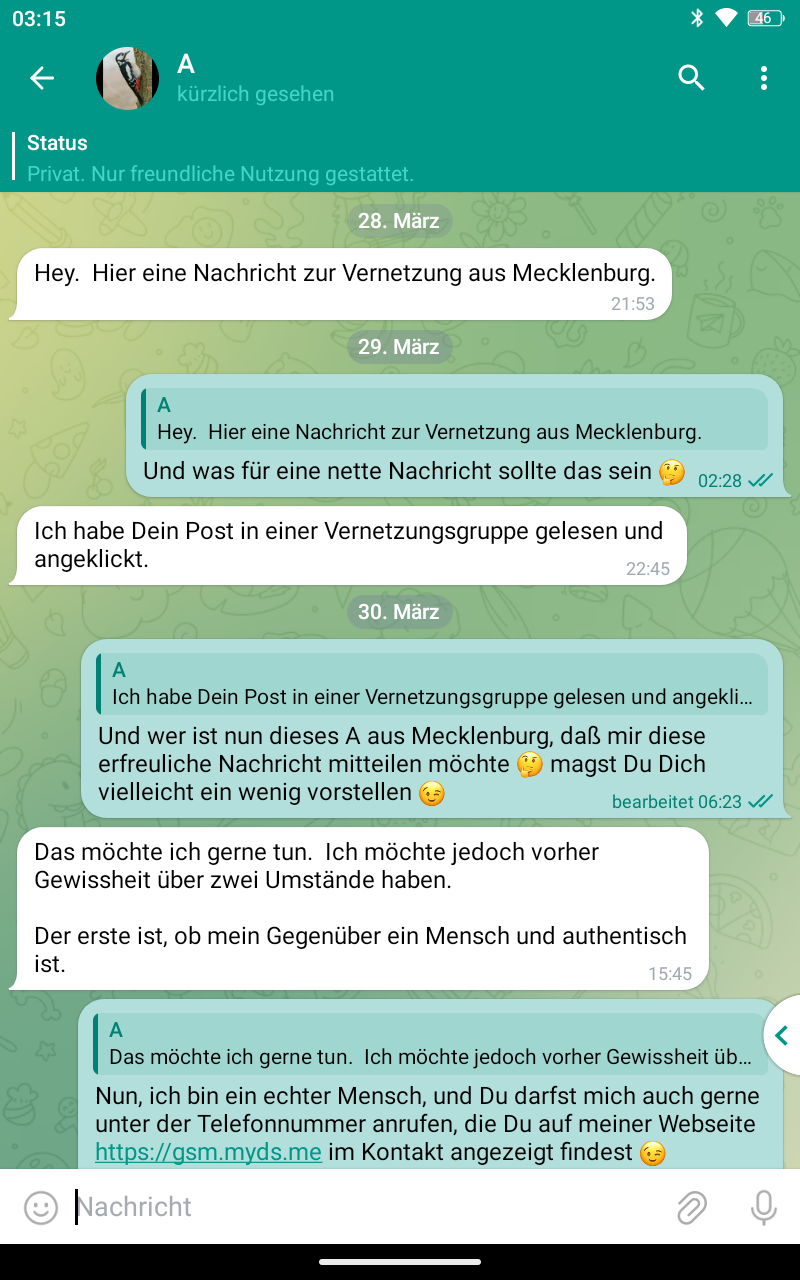Open the emoji picker
The image size is (800, 1280).
pyautogui.click(x=41, y=1207)
